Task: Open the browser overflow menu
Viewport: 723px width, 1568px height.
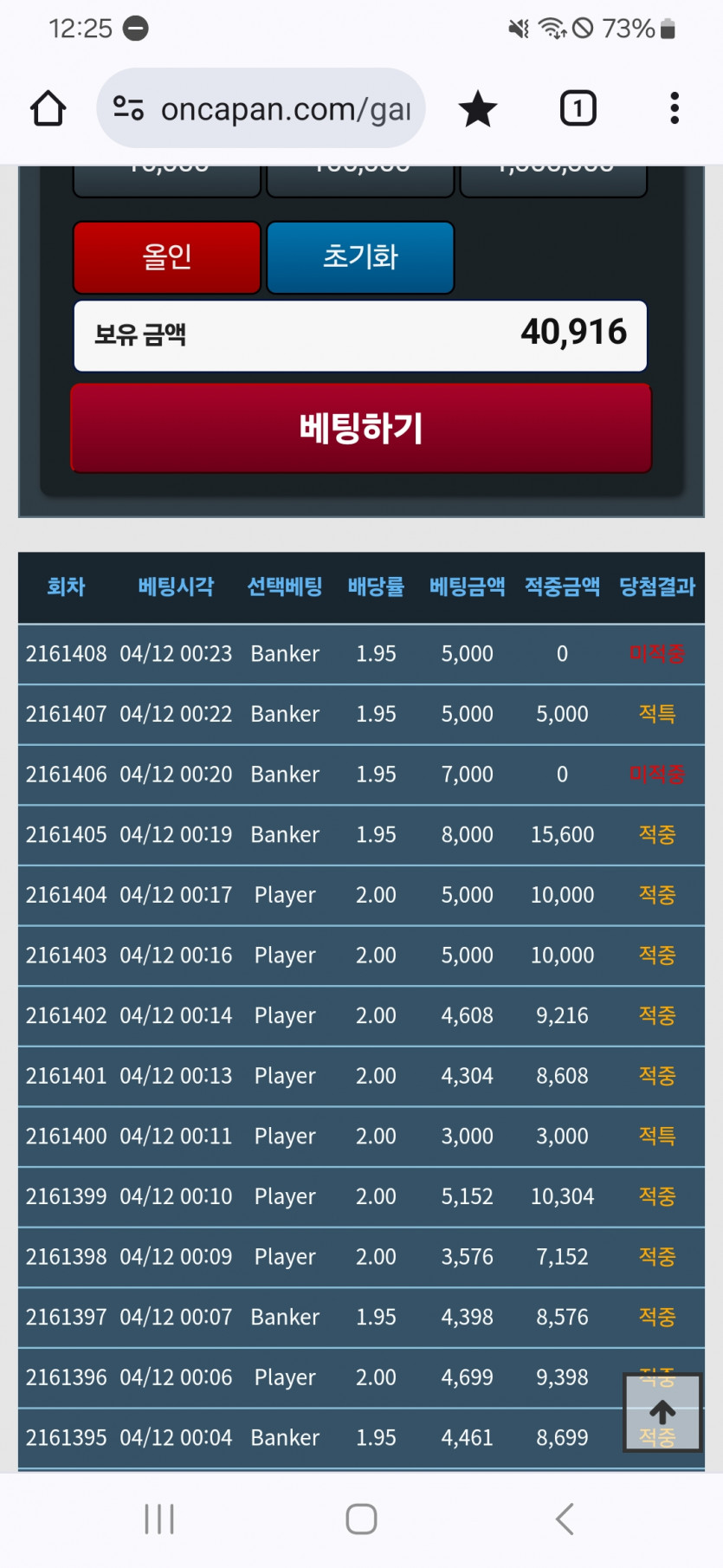Action: pyautogui.click(x=675, y=109)
